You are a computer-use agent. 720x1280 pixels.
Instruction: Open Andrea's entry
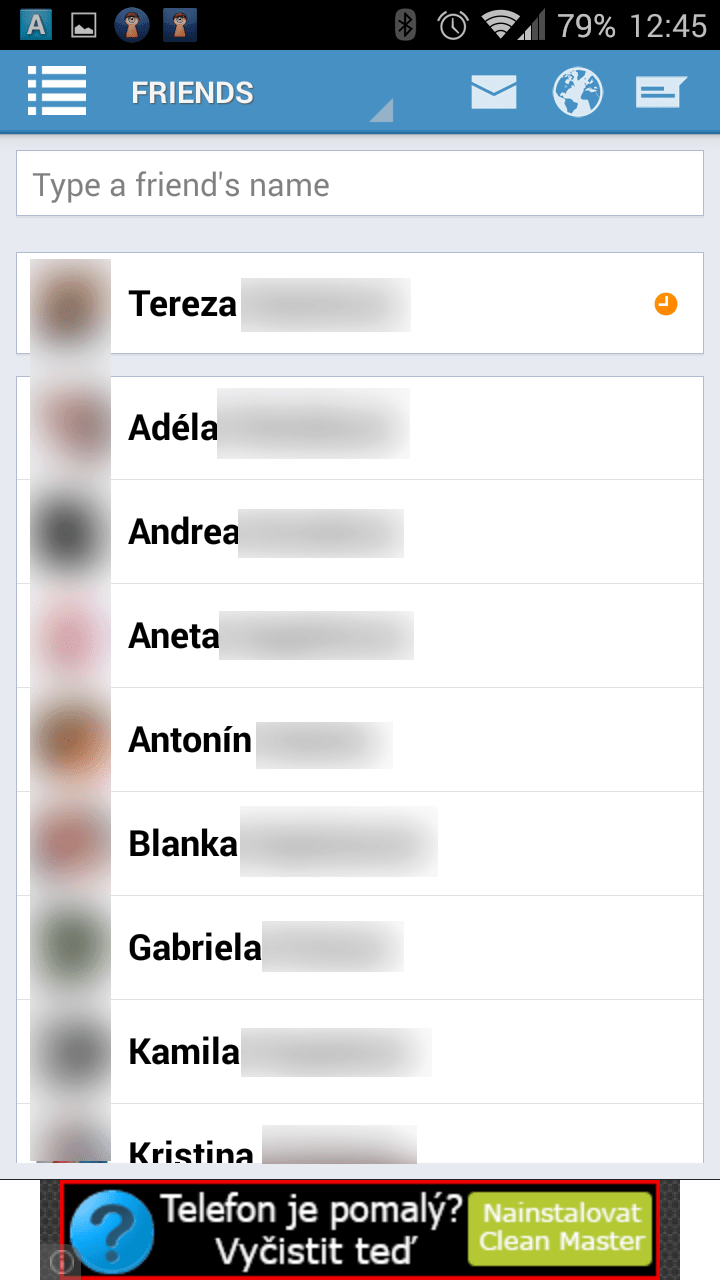click(x=360, y=532)
